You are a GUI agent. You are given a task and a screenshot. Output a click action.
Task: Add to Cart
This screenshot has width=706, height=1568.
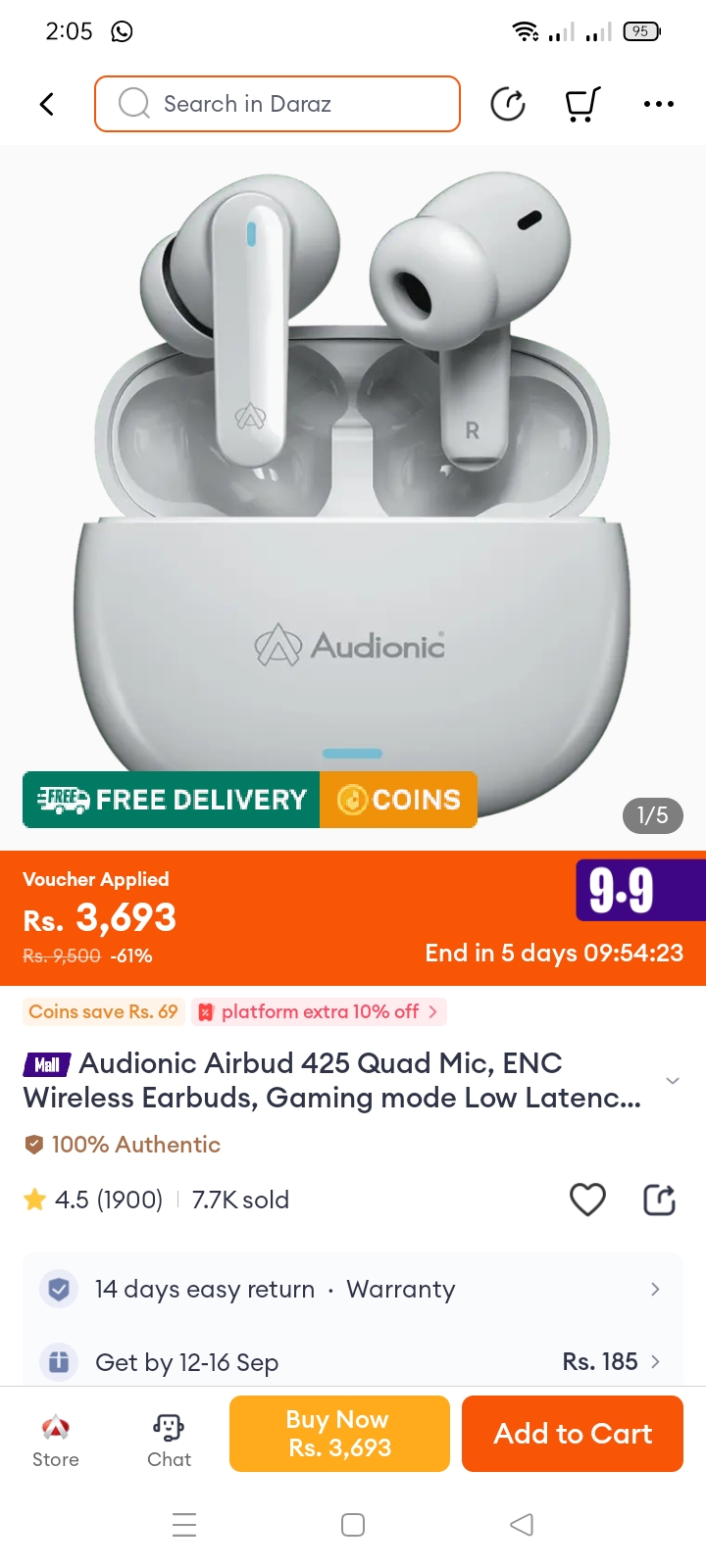coord(573,1434)
